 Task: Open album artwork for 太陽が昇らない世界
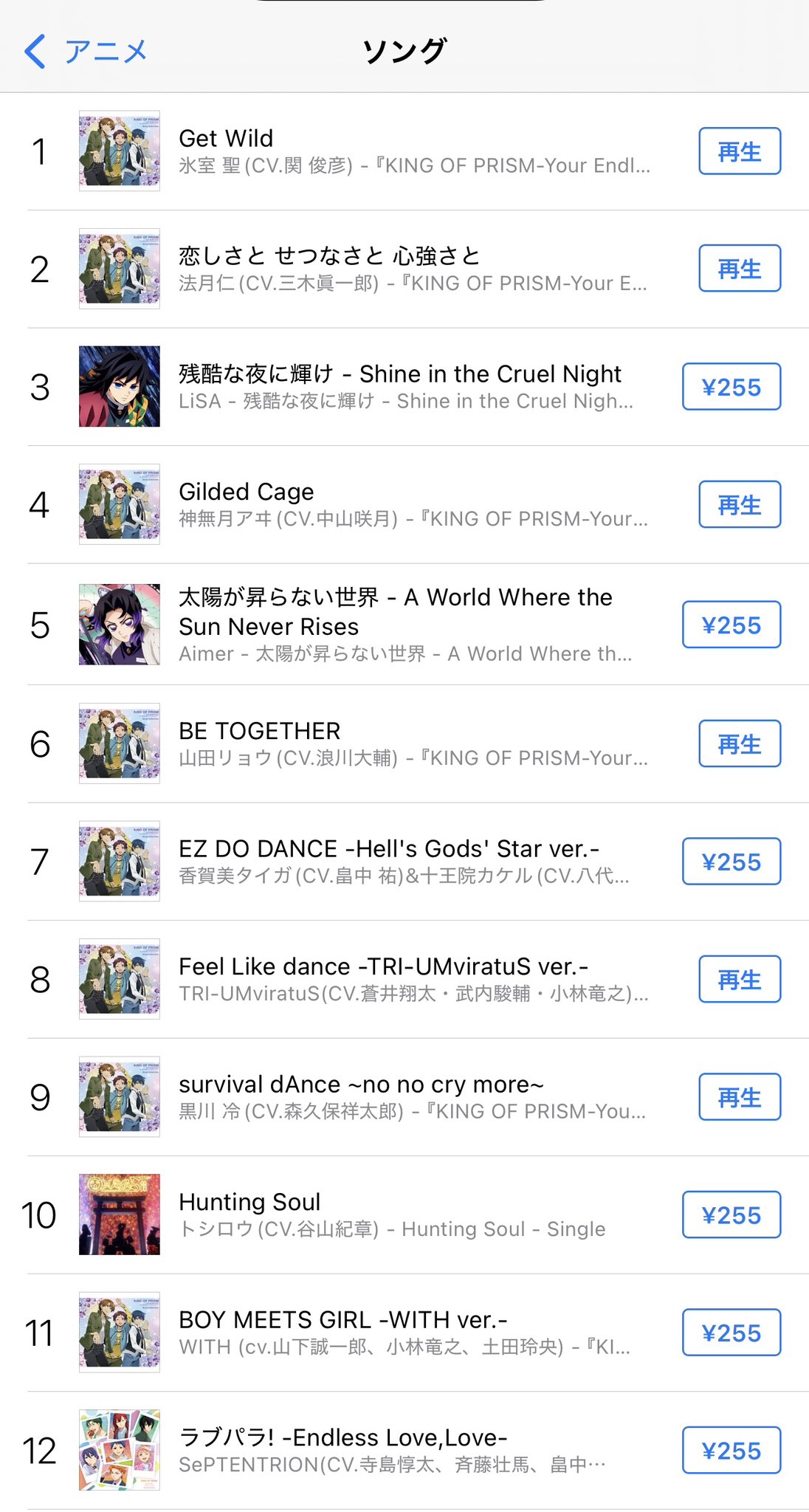[120, 625]
